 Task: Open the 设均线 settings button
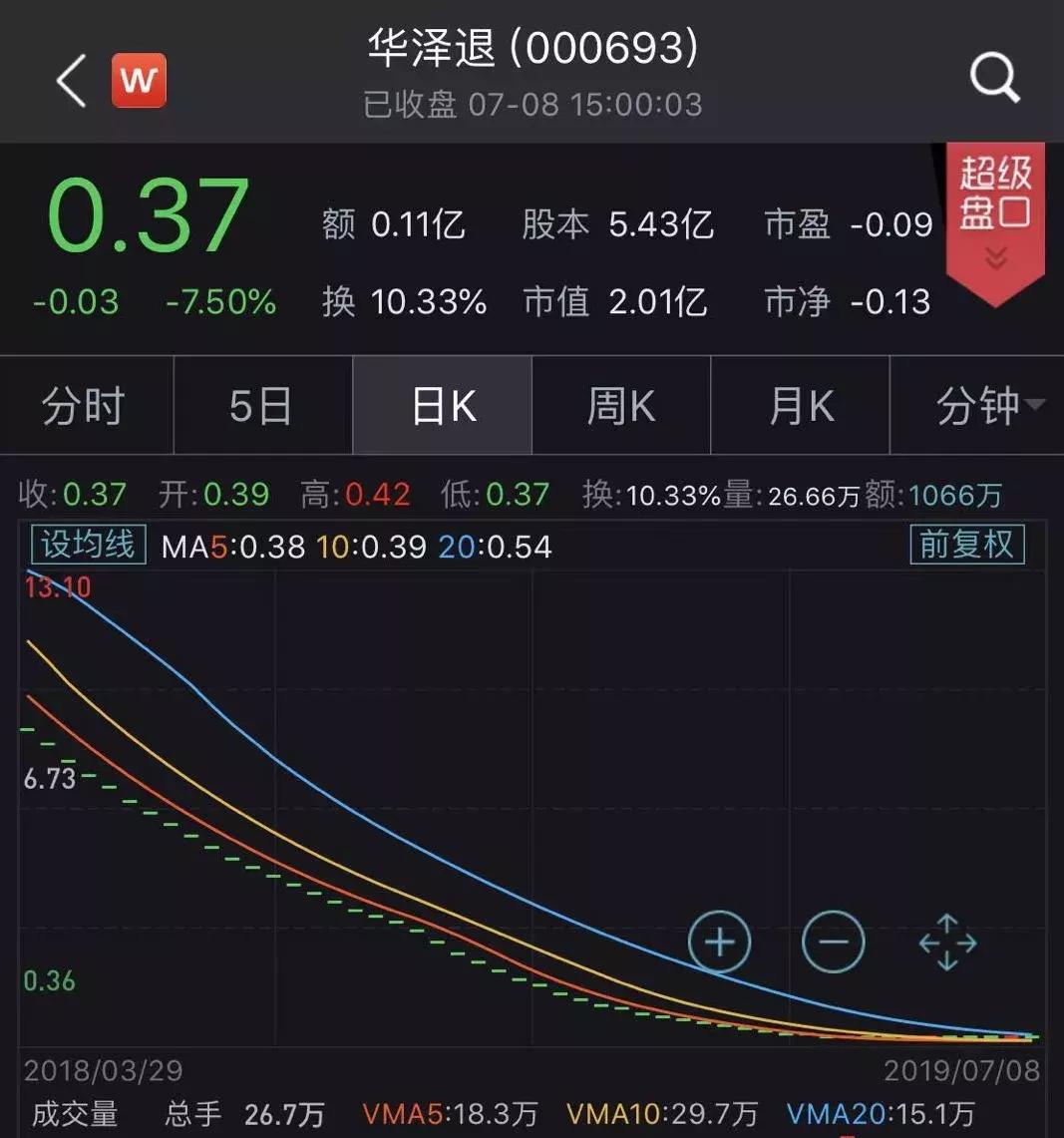coord(87,544)
